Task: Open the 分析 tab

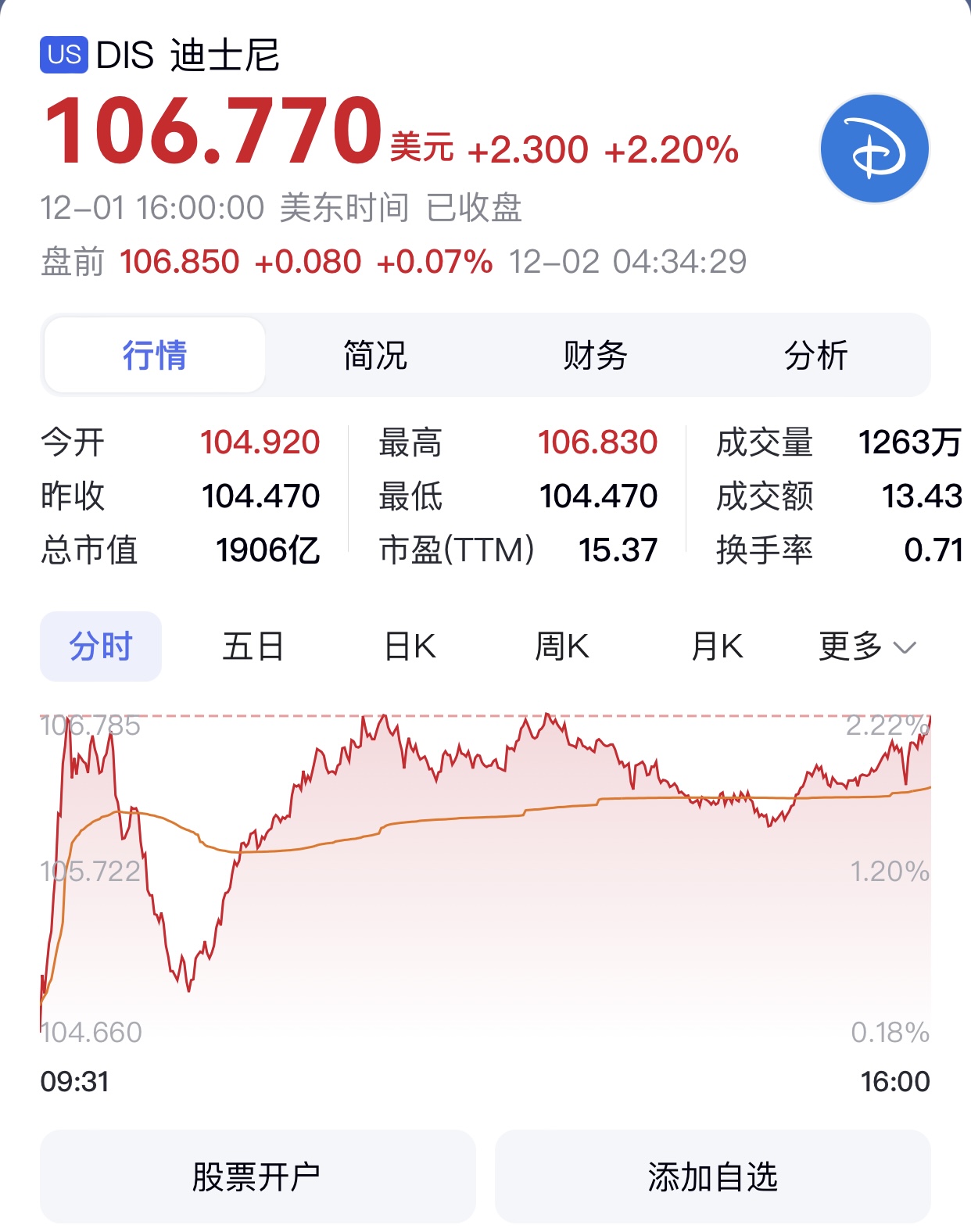Action: pyautogui.click(x=816, y=355)
